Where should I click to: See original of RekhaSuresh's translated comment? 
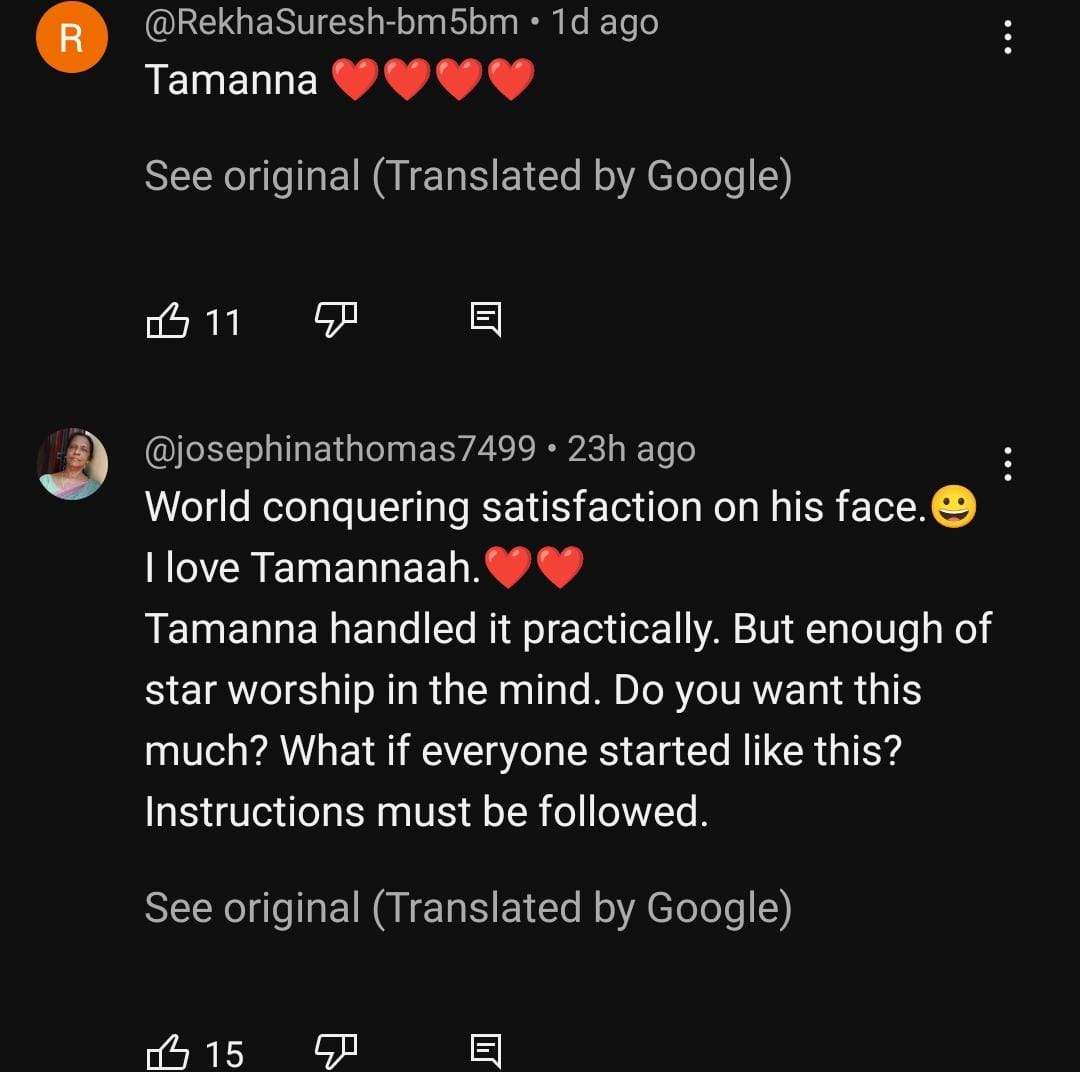[x=468, y=177]
